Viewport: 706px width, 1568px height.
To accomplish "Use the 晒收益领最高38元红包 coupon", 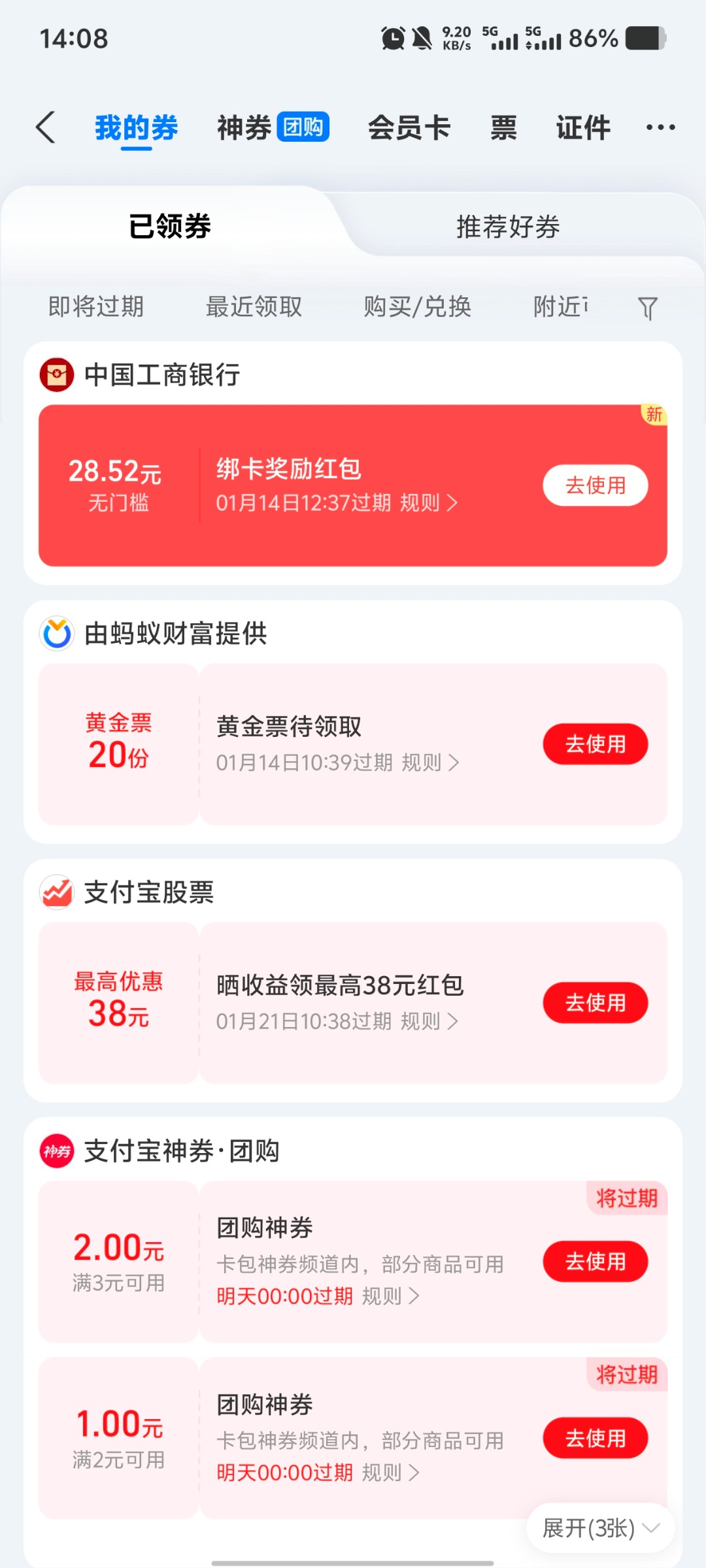I will (x=595, y=1003).
